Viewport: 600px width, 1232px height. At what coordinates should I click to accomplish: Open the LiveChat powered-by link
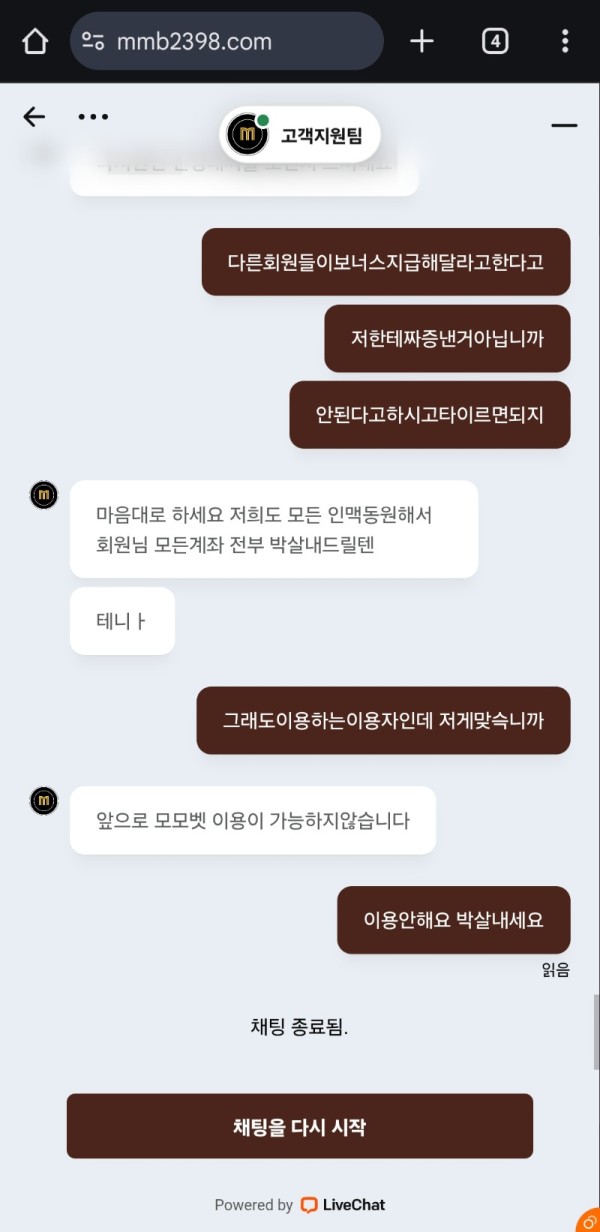[x=343, y=1205]
